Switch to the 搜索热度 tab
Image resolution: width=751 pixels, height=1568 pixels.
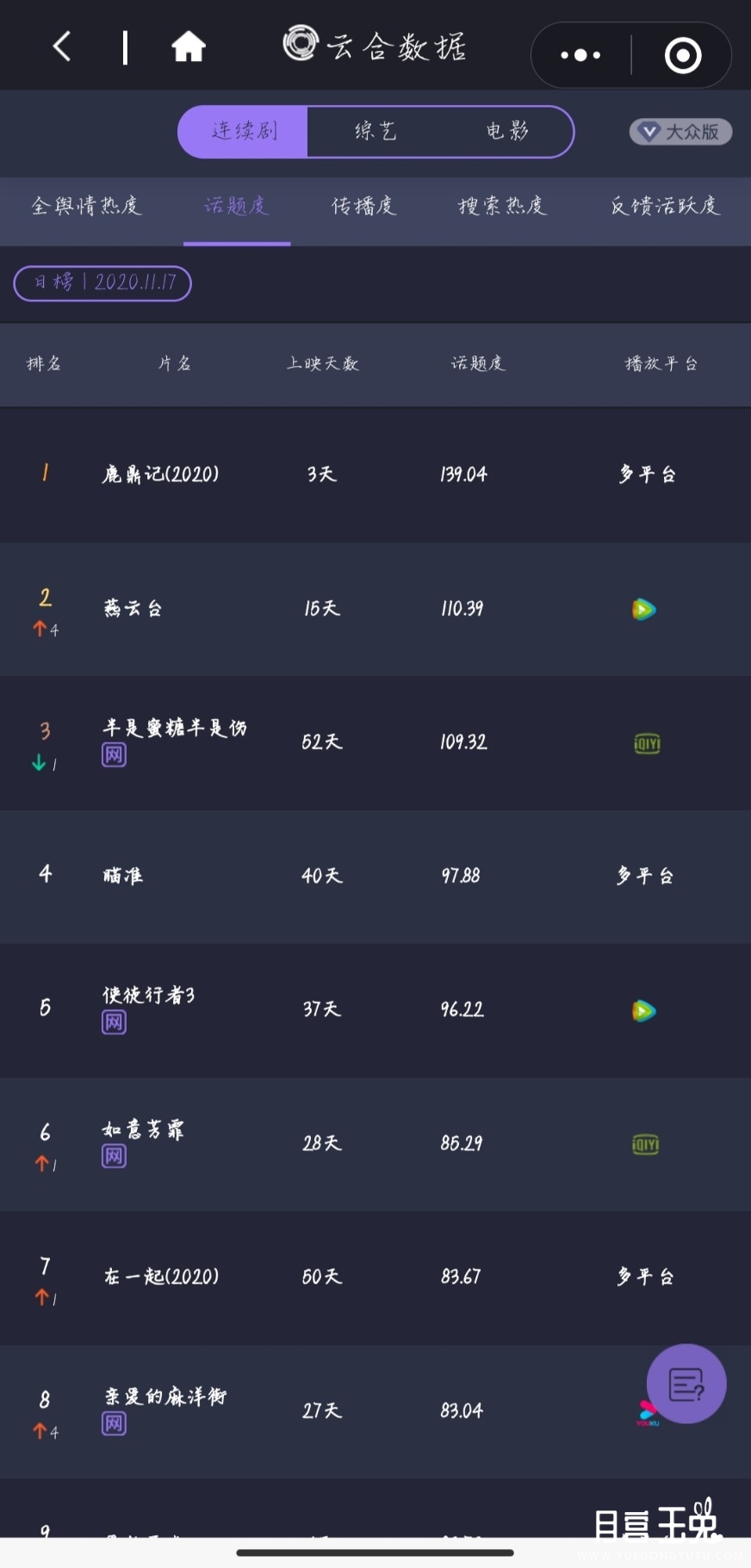[x=502, y=206]
